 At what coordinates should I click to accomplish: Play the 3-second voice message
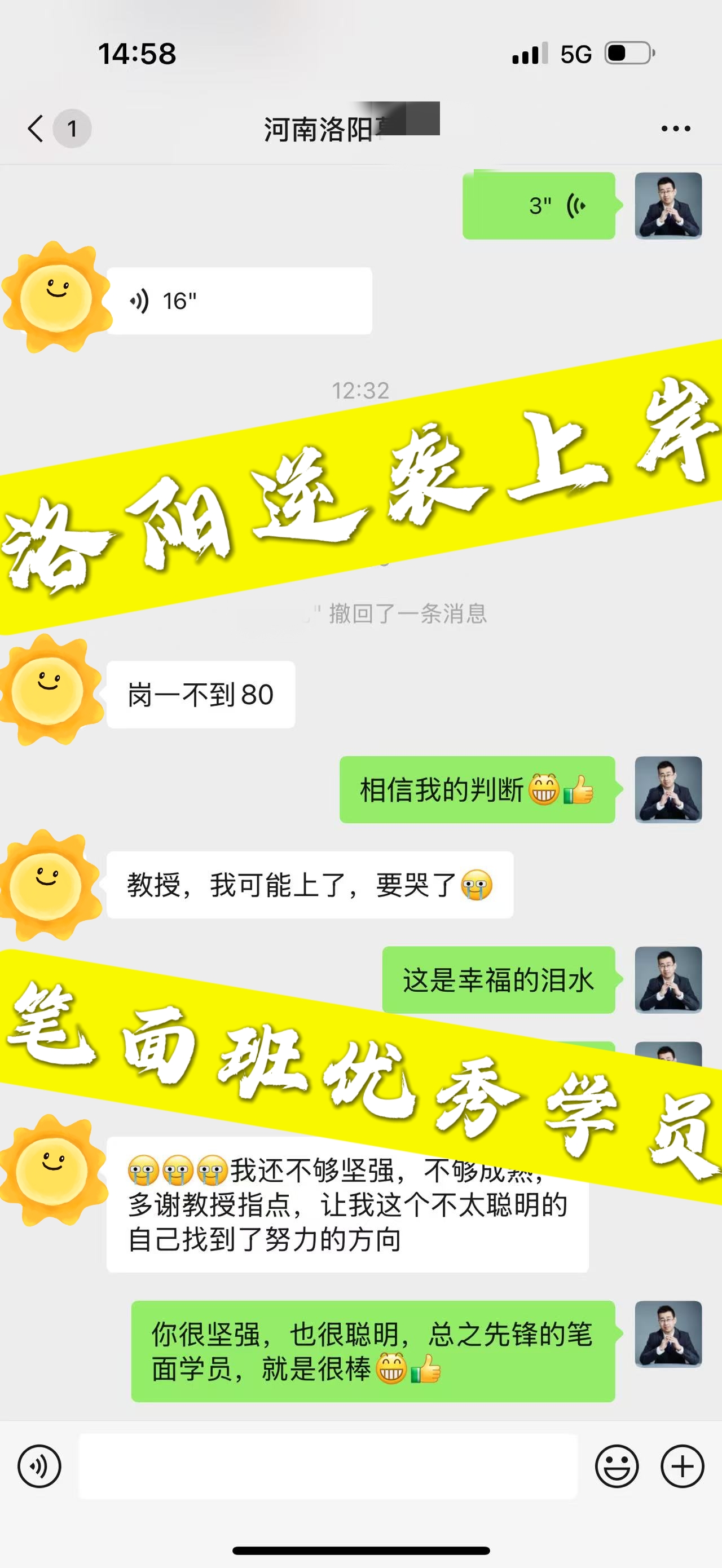pyautogui.click(x=539, y=206)
